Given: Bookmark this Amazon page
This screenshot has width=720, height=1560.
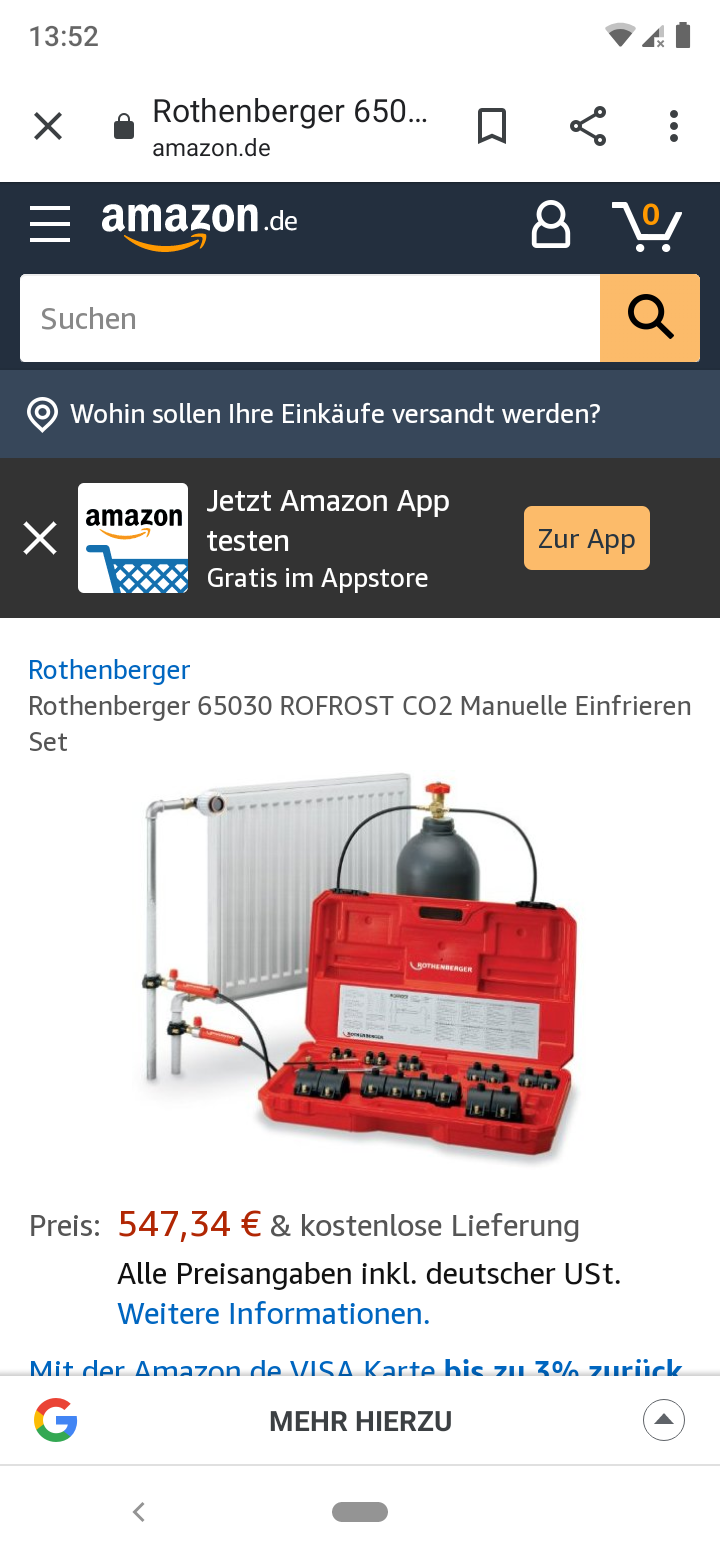Looking at the screenshot, I should coord(491,127).
